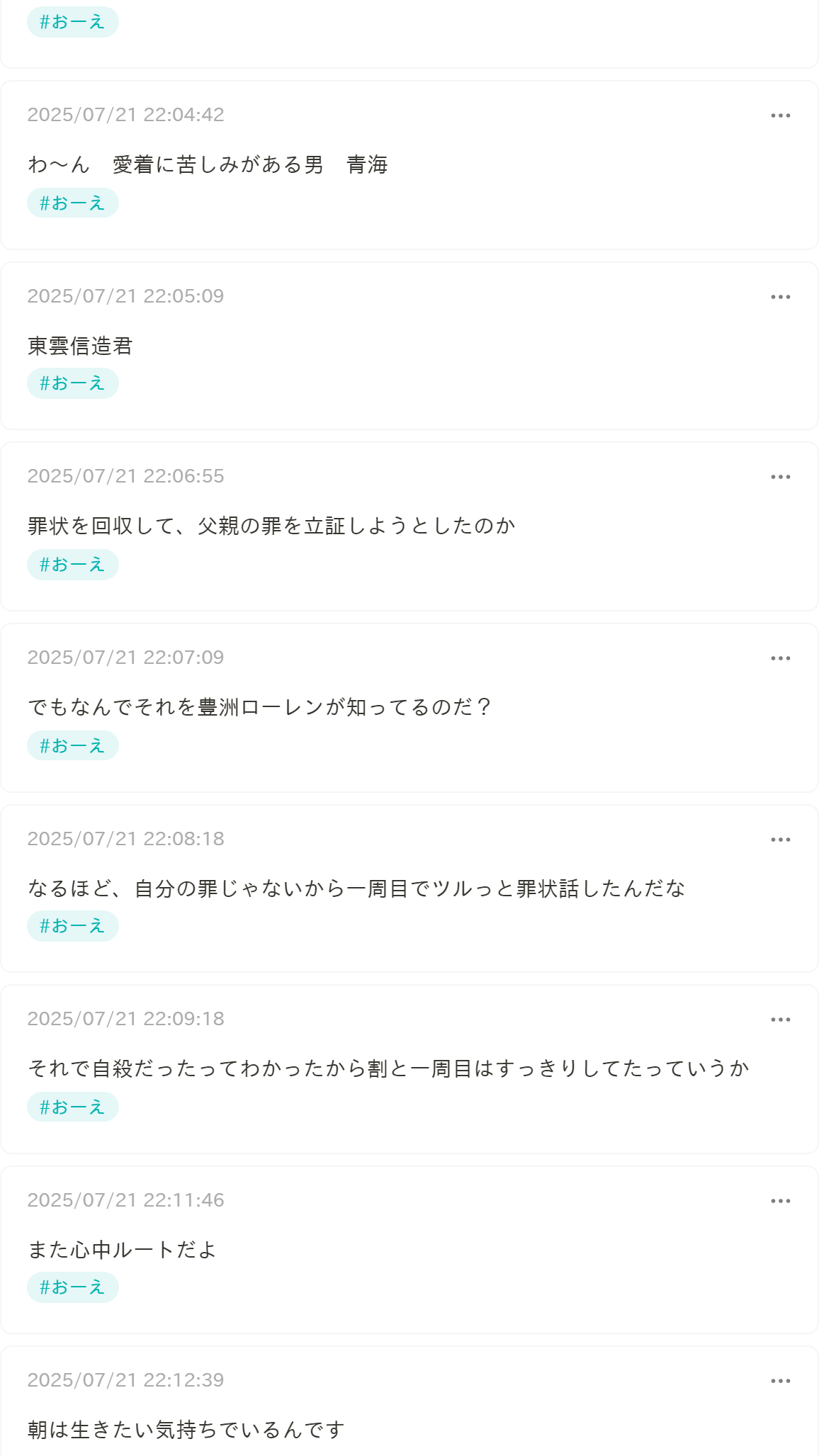
Task: Select the #おーえ hashtag under また心中ルートだよ
Action: tap(72, 1287)
